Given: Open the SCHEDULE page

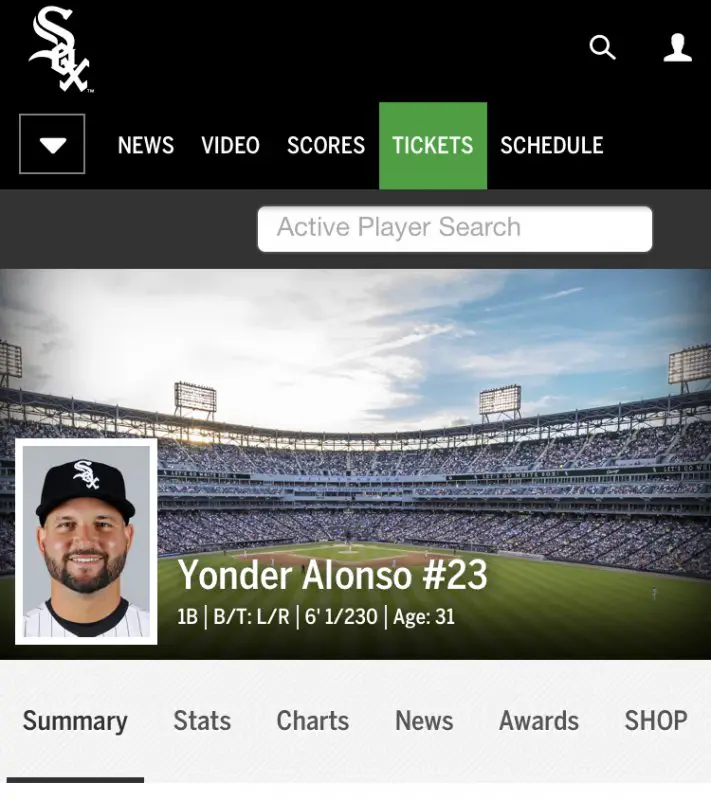Looking at the screenshot, I should click(x=552, y=146).
